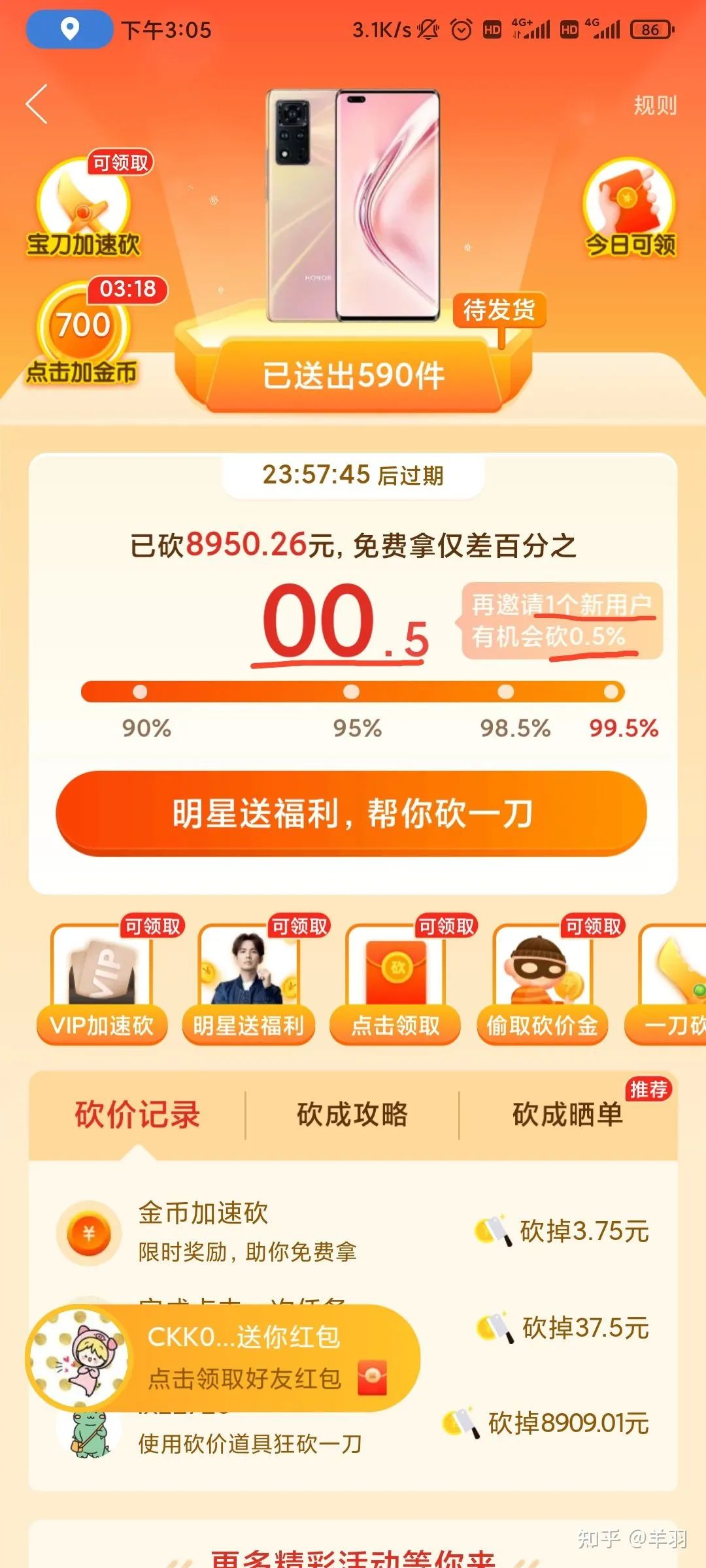Tap the 待发货 tag
This screenshot has height=1568, width=706.
coord(499,310)
